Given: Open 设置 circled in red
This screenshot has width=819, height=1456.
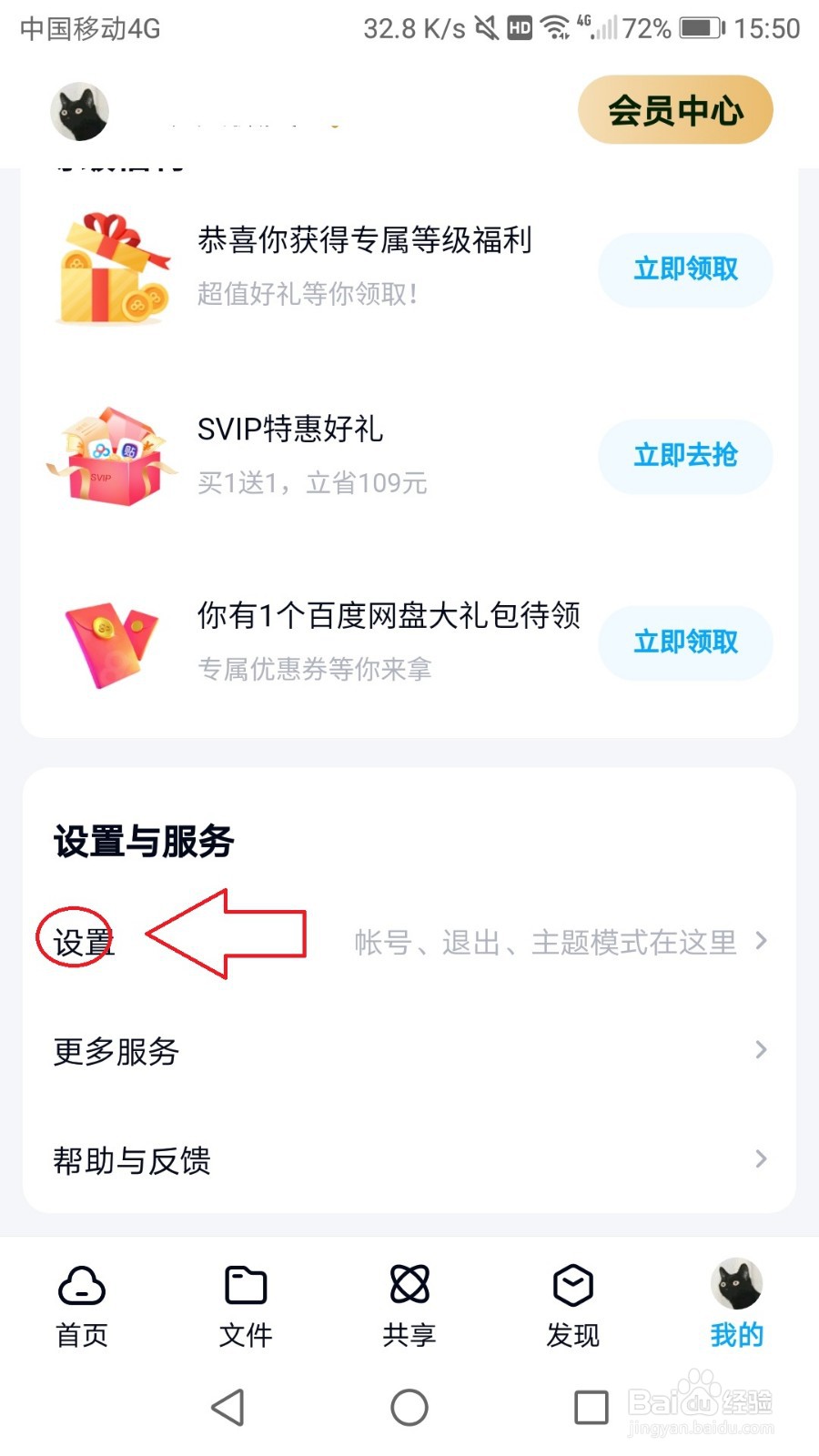Looking at the screenshot, I should [x=80, y=941].
